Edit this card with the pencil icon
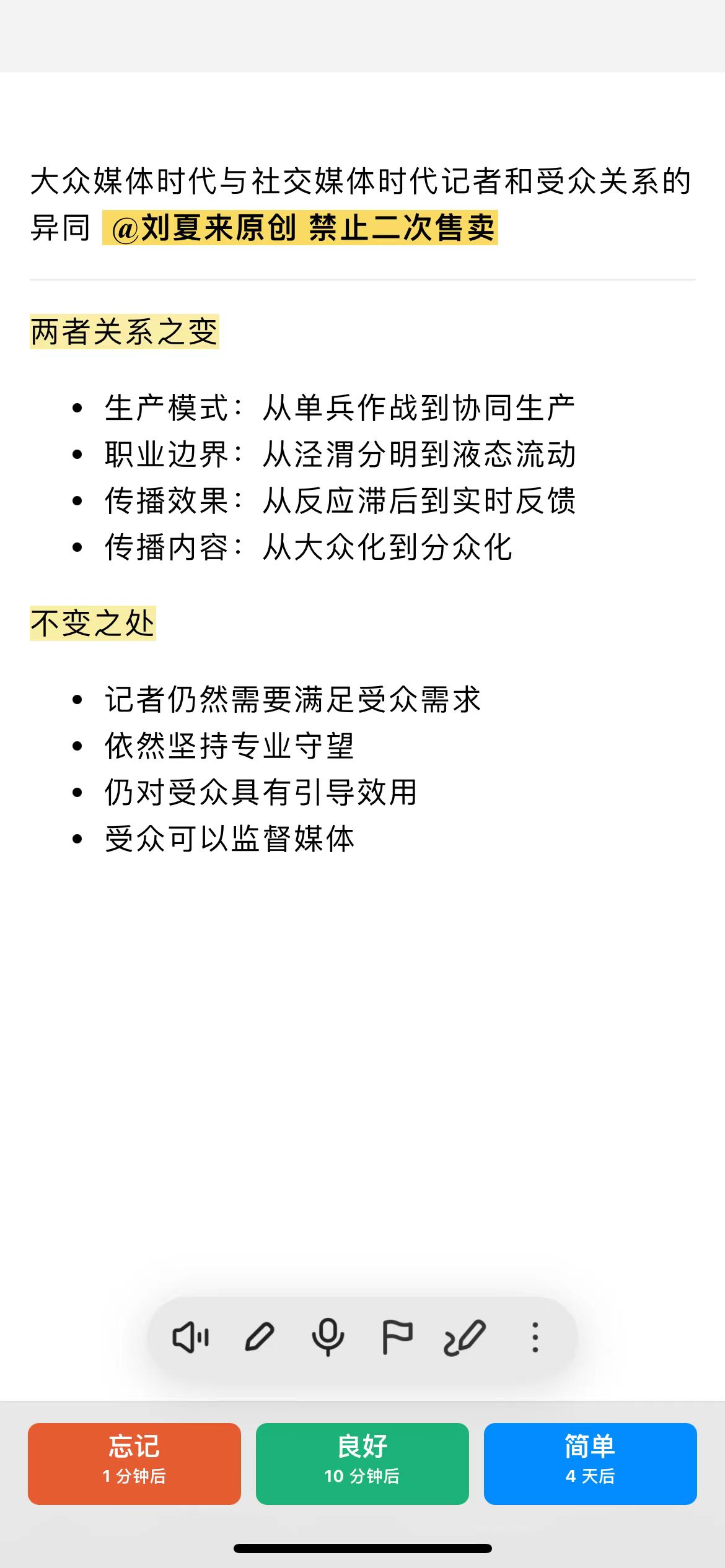 pos(260,1337)
